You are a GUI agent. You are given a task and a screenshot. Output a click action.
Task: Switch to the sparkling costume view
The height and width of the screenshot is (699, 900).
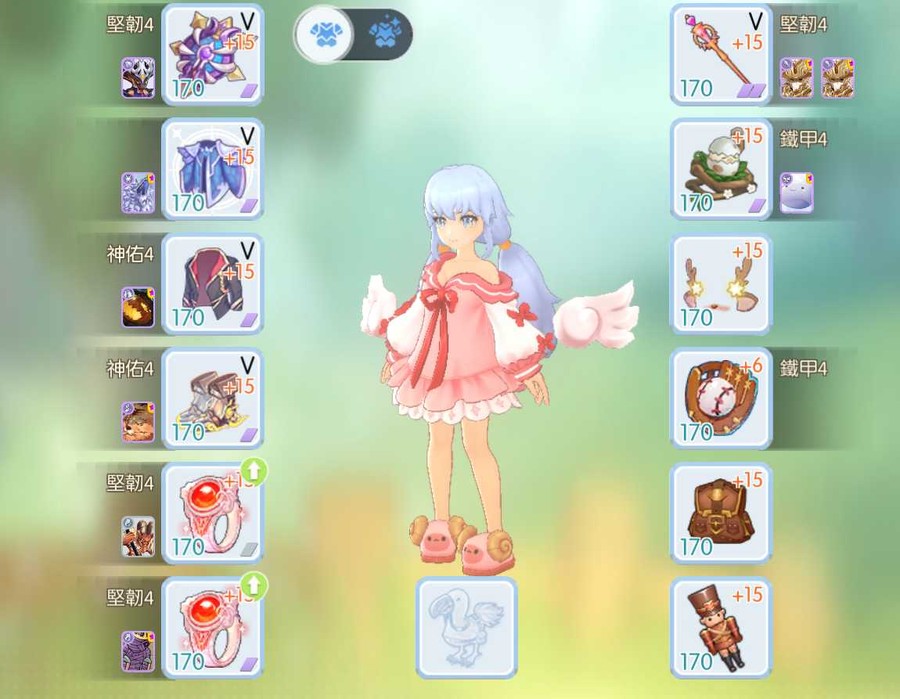[x=383, y=35]
